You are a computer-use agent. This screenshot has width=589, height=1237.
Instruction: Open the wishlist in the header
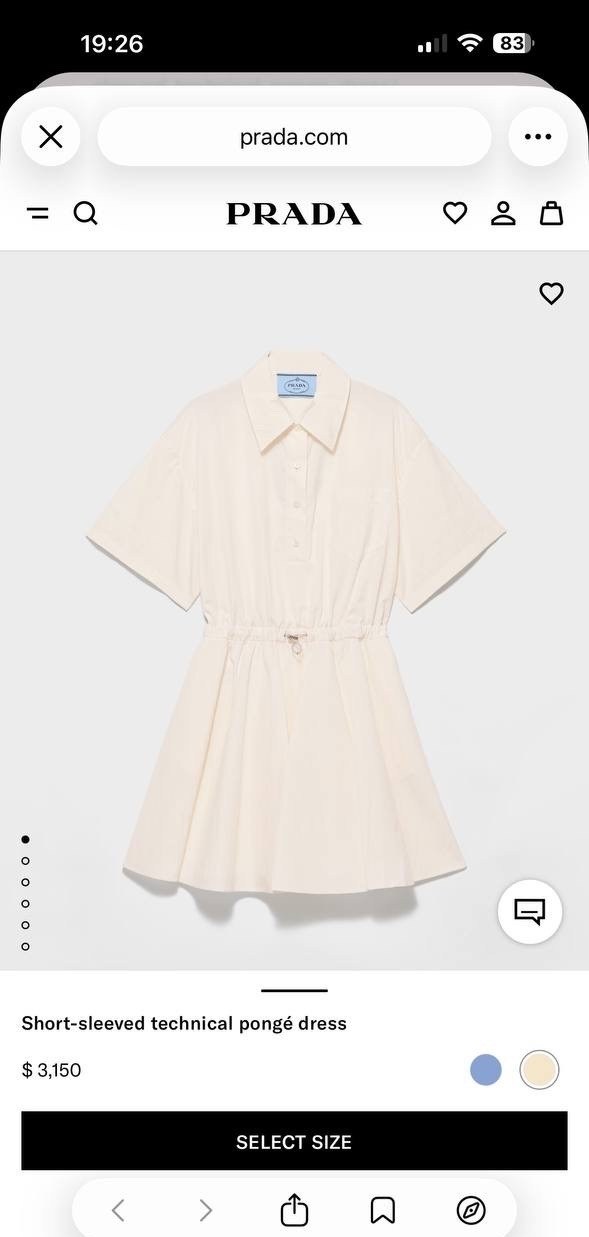(455, 213)
